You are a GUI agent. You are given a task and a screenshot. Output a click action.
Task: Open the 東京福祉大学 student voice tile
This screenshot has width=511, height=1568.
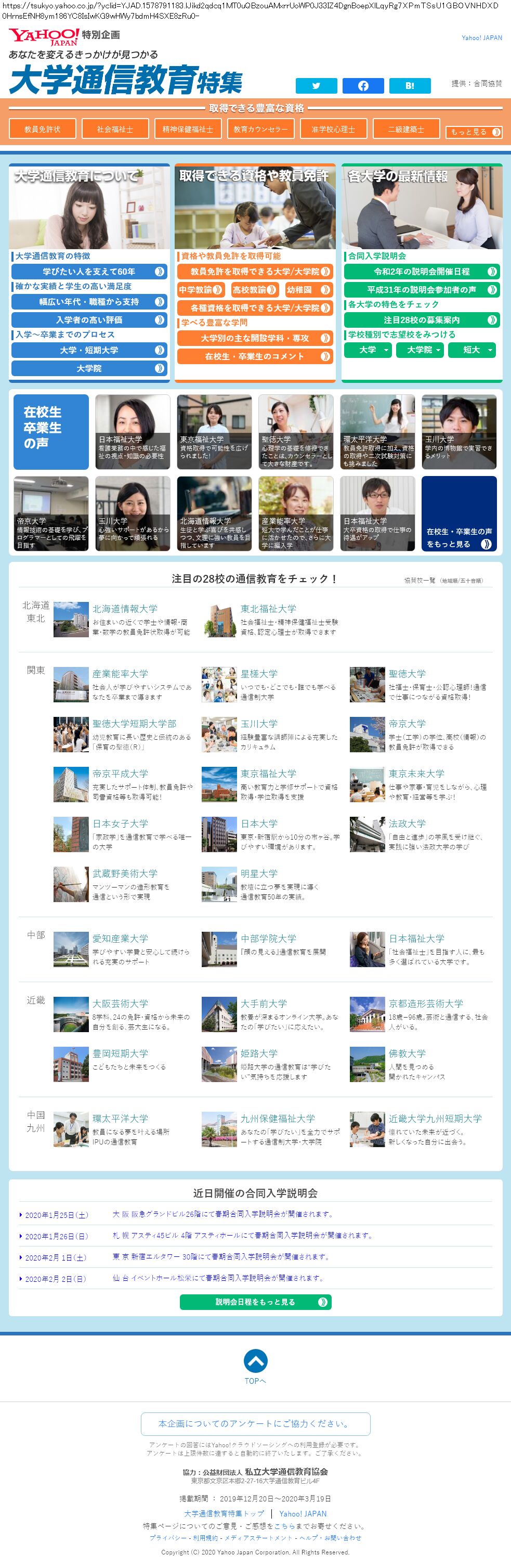point(214,432)
